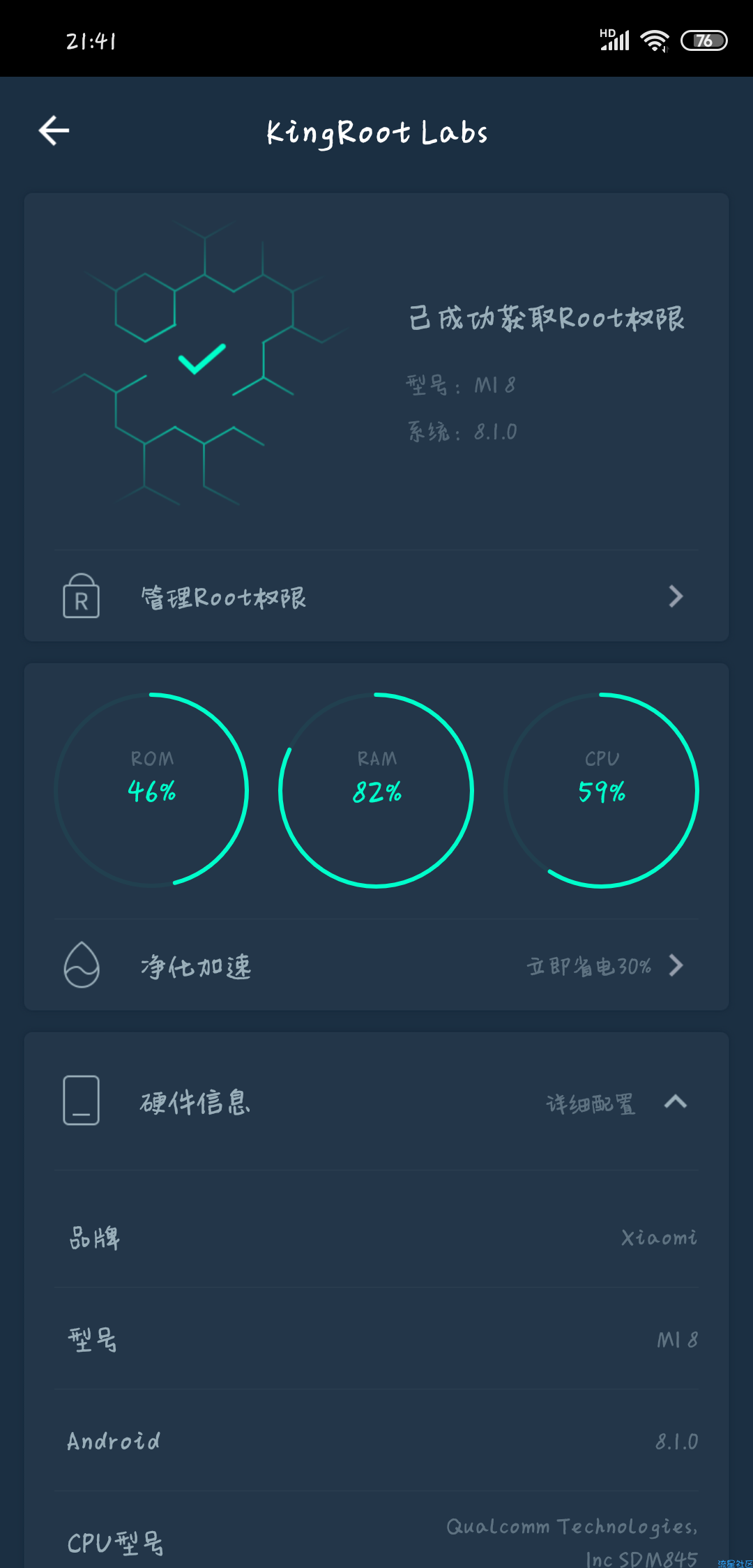
Task: Collapse the 硬件信息 详细配置 section
Action: [674, 1102]
